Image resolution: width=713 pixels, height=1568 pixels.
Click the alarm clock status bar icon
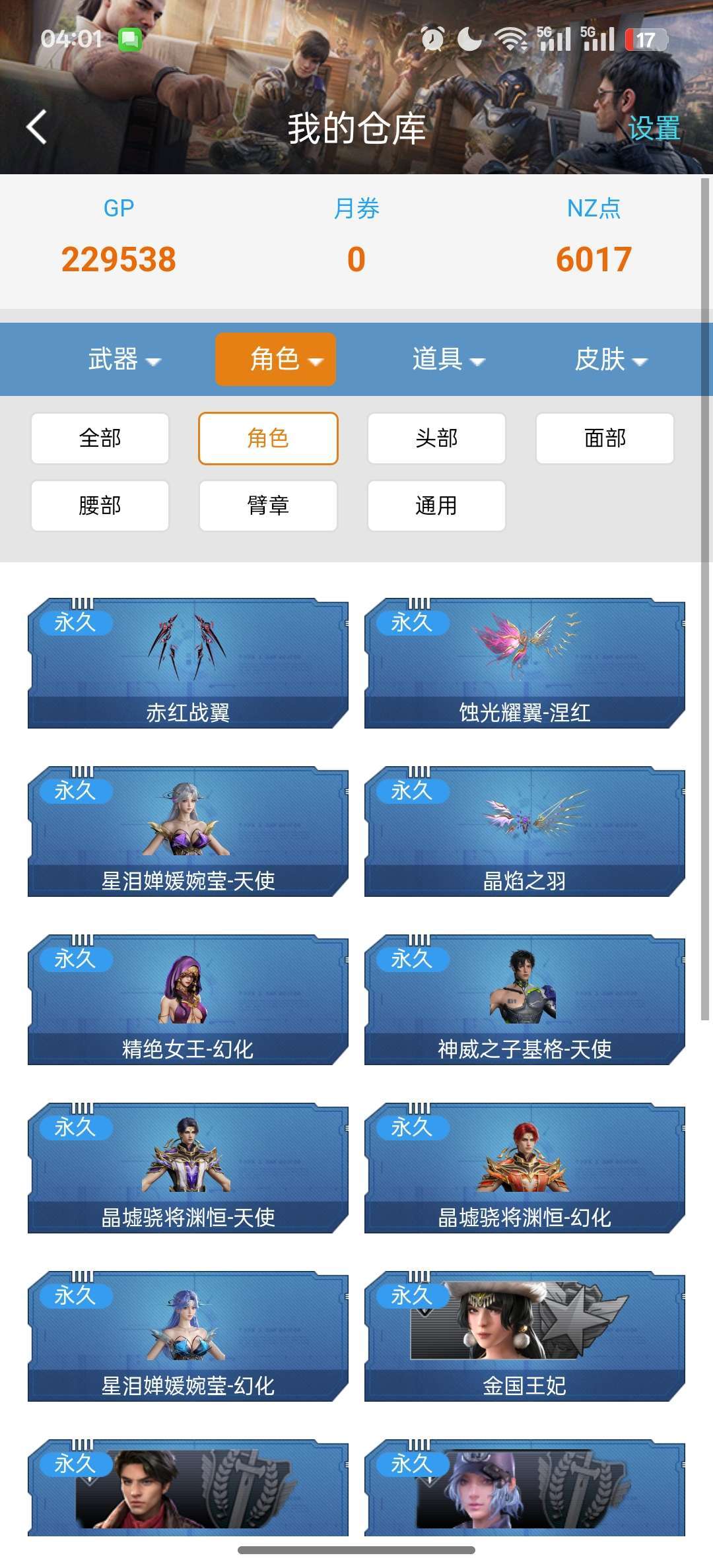click(x=432, y=40)
